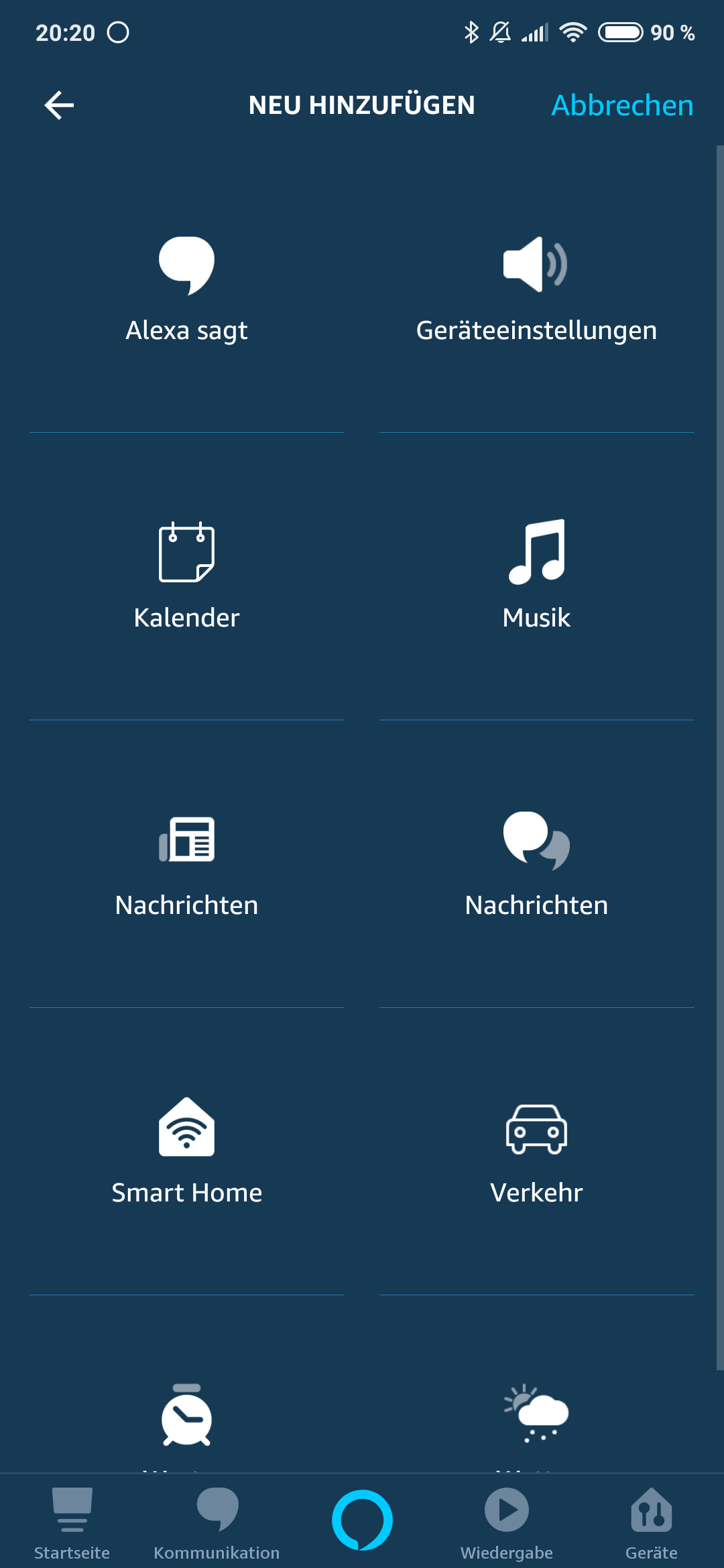Tap Abbrechen to cancel adding
Screen dimensions: 724x1568
click(x=622, y=105)
